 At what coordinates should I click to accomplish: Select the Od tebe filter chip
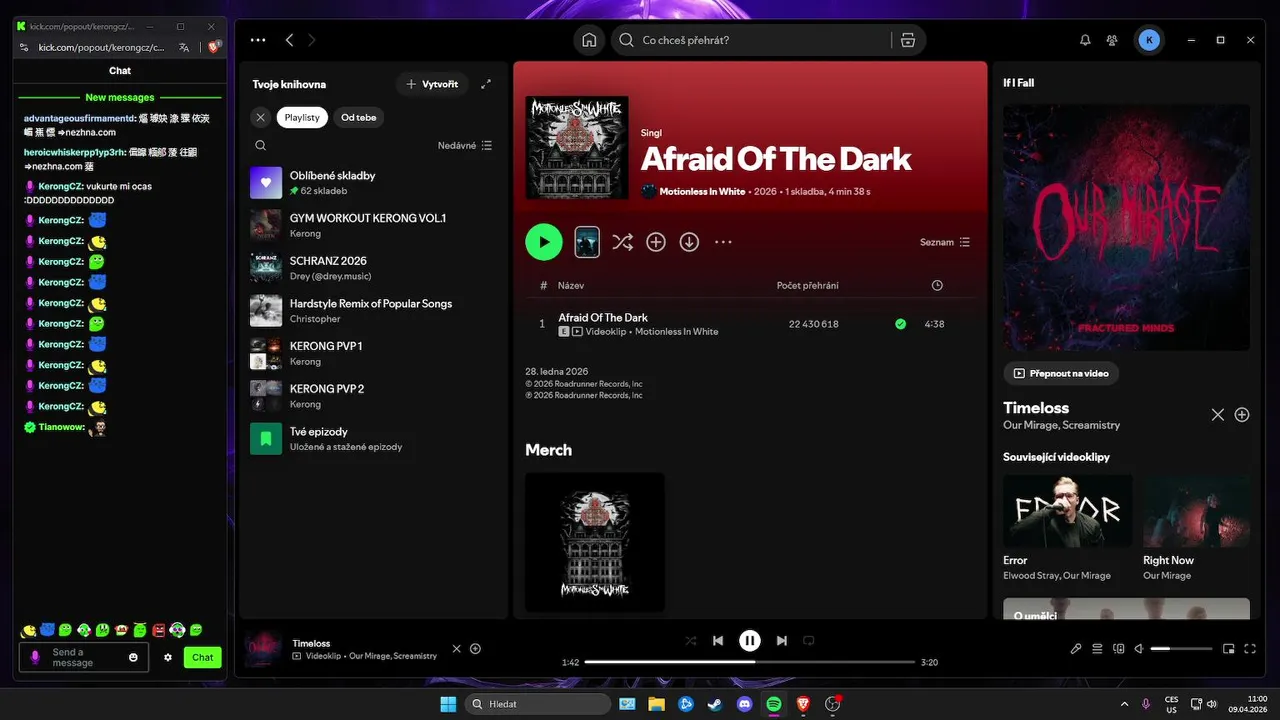pyautogui.click(x=358, y=117)
